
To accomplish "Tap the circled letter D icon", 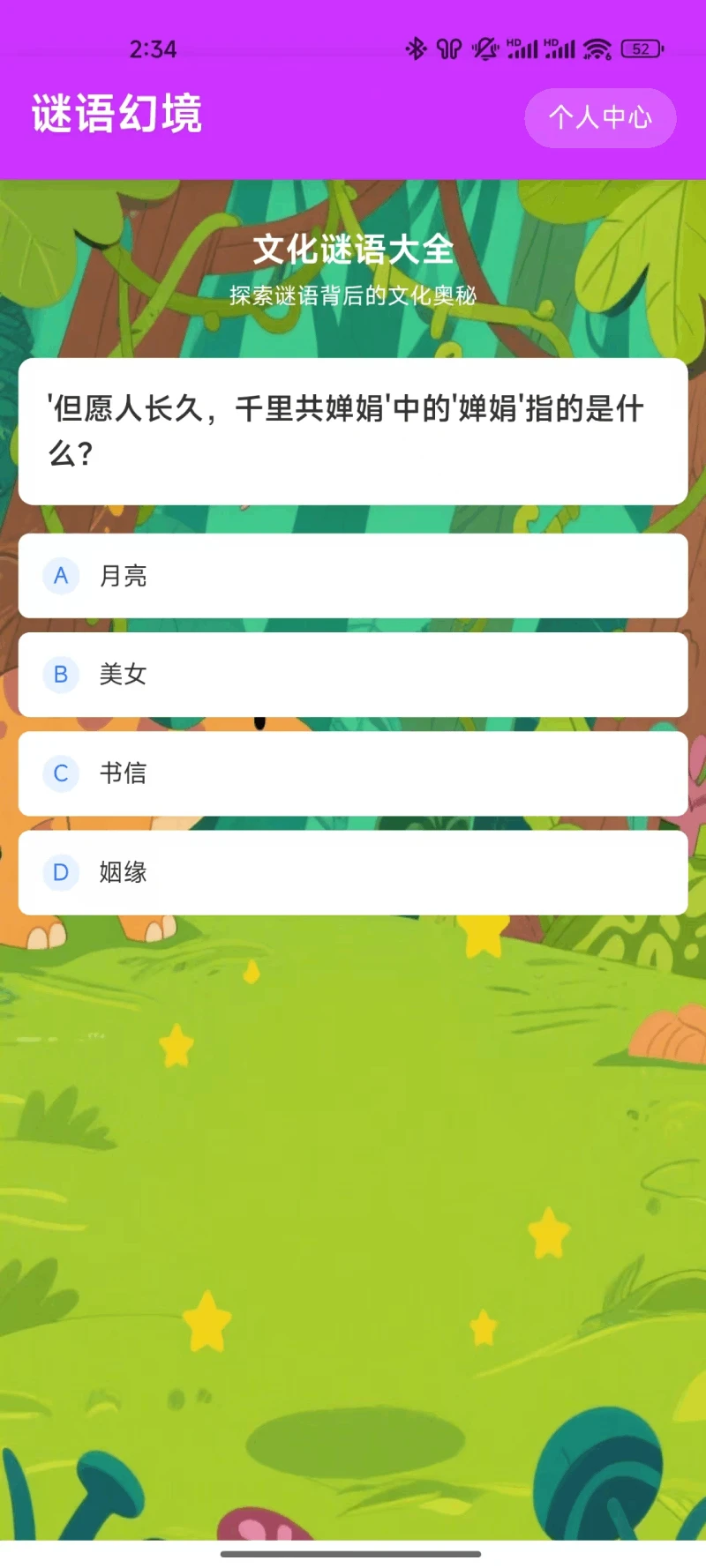I will [59, 873].
